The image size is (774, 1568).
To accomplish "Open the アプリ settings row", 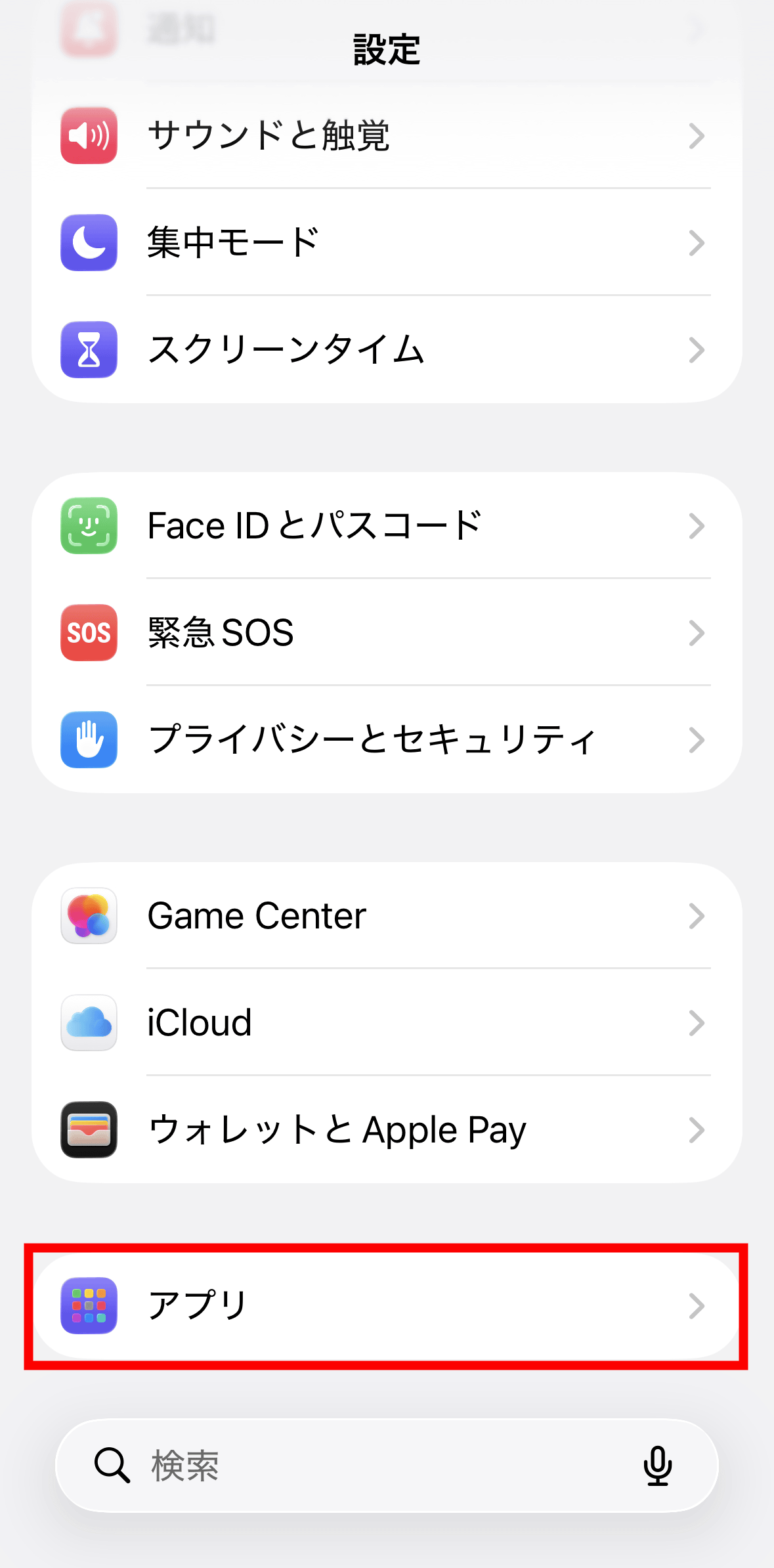I will [x=387, y=1306].
